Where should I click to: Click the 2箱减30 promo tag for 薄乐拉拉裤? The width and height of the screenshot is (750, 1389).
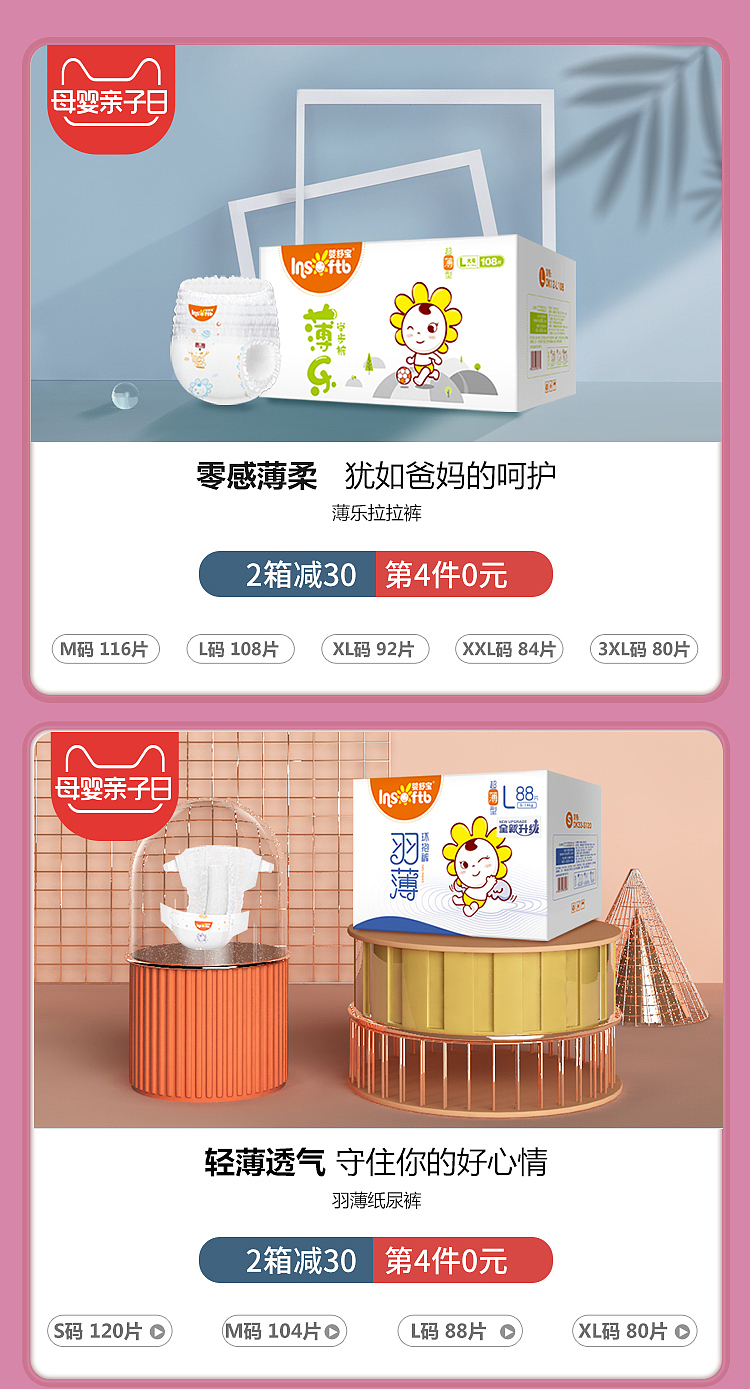287,574
